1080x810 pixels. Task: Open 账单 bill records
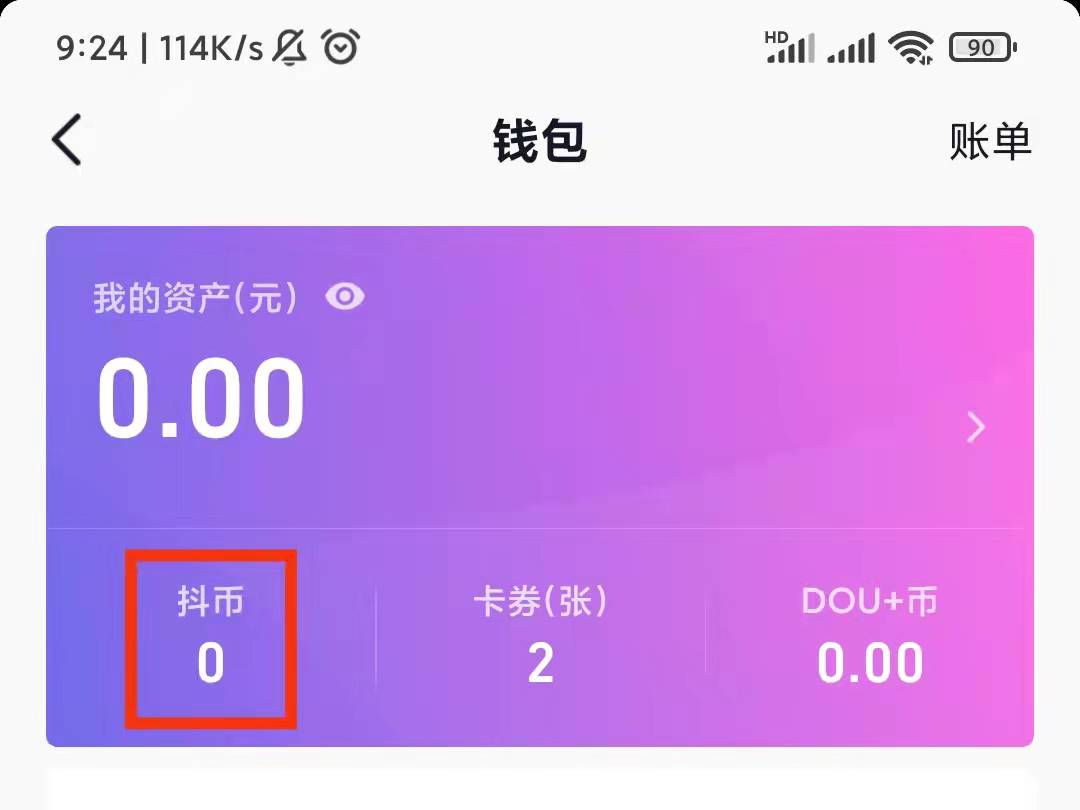click(989, 142)
